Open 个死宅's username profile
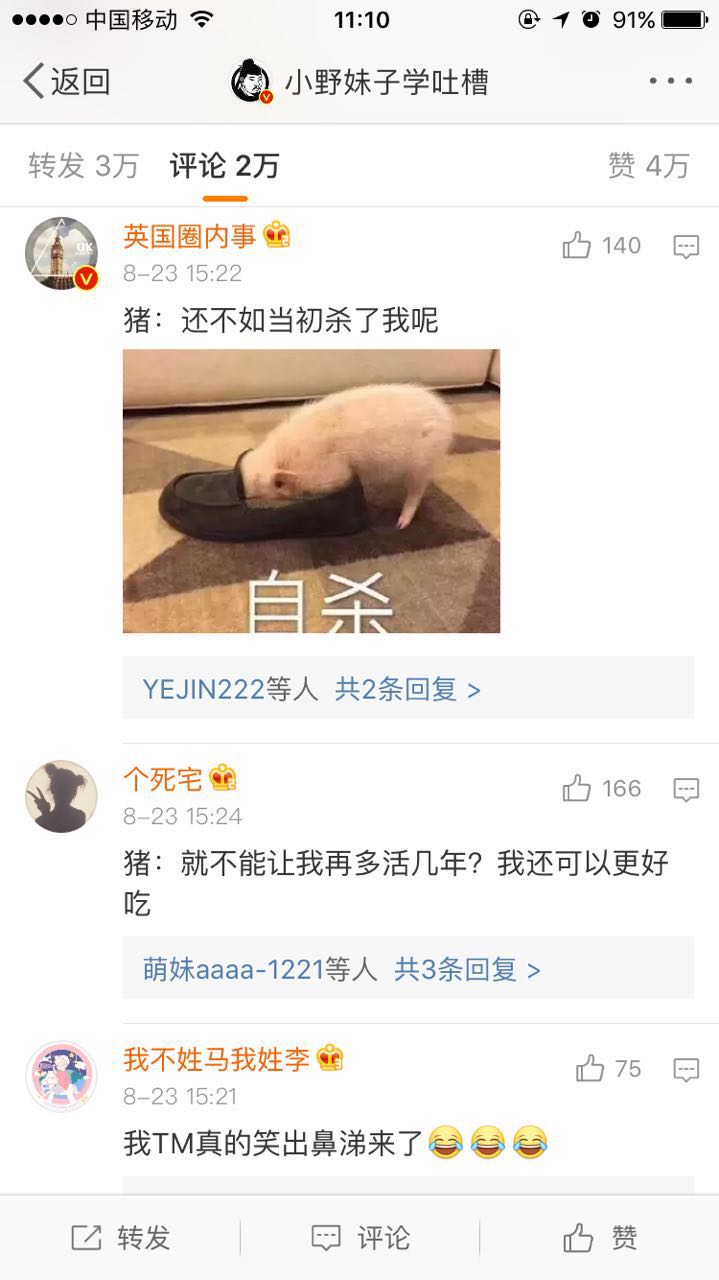The height and width of the screenshot is (1280, 719). click(x=162, y=779)
